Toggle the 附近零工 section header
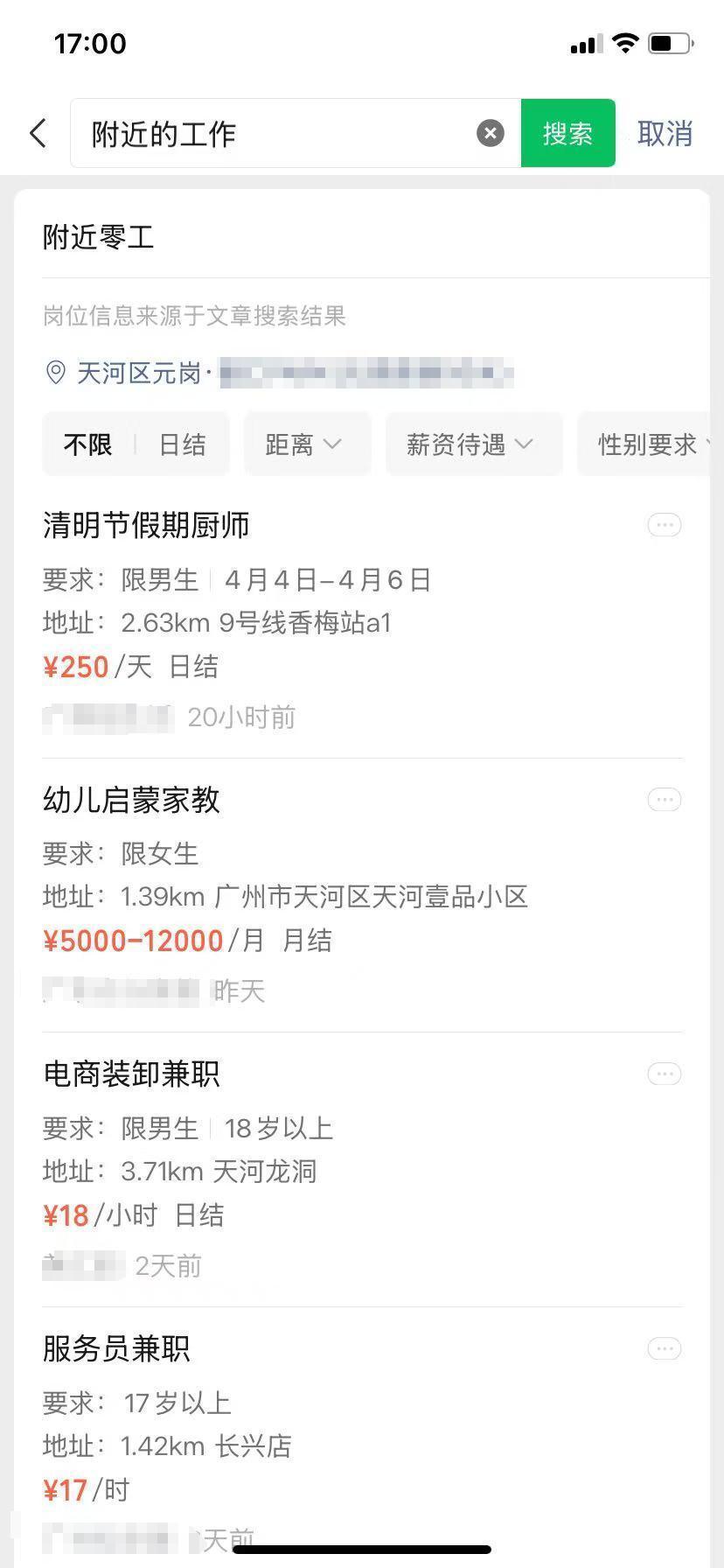 [98, 238]
